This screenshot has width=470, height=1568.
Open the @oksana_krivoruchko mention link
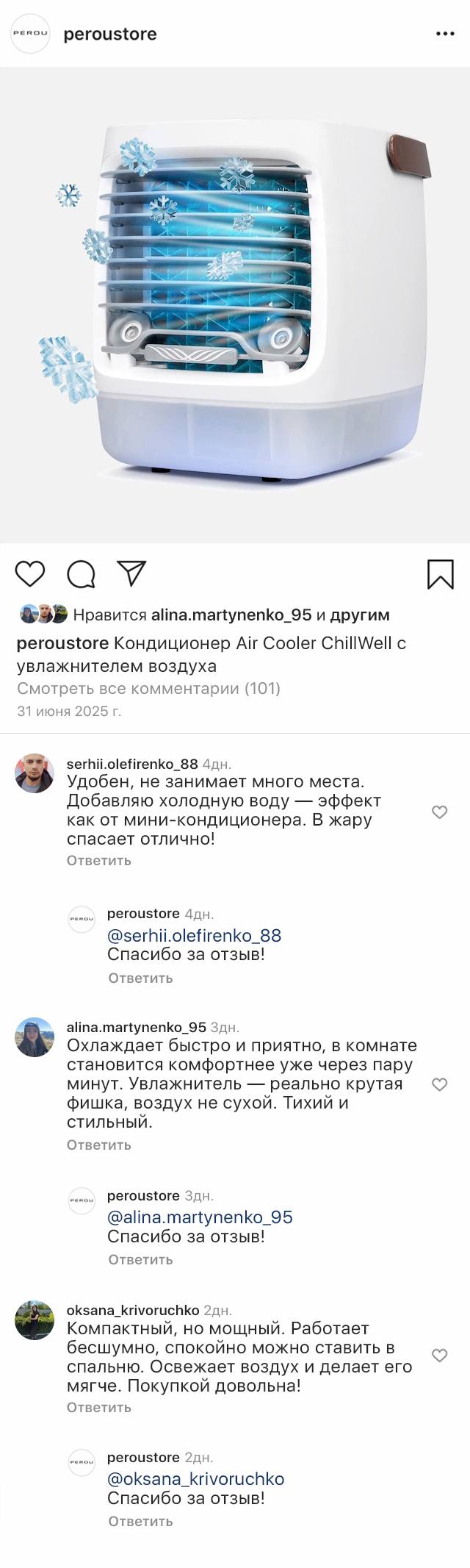point(195,1478)
